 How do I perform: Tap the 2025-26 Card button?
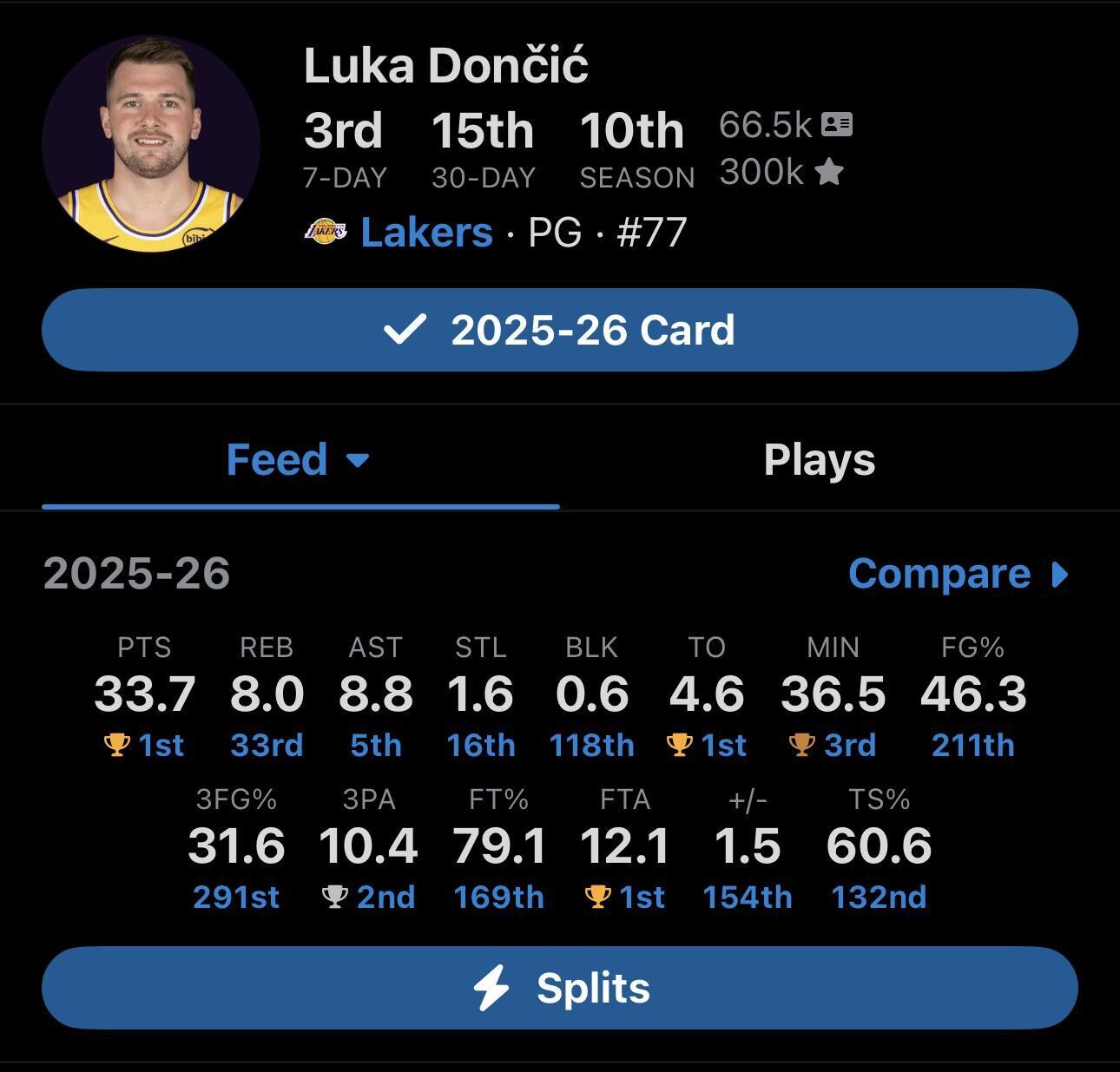560,330
